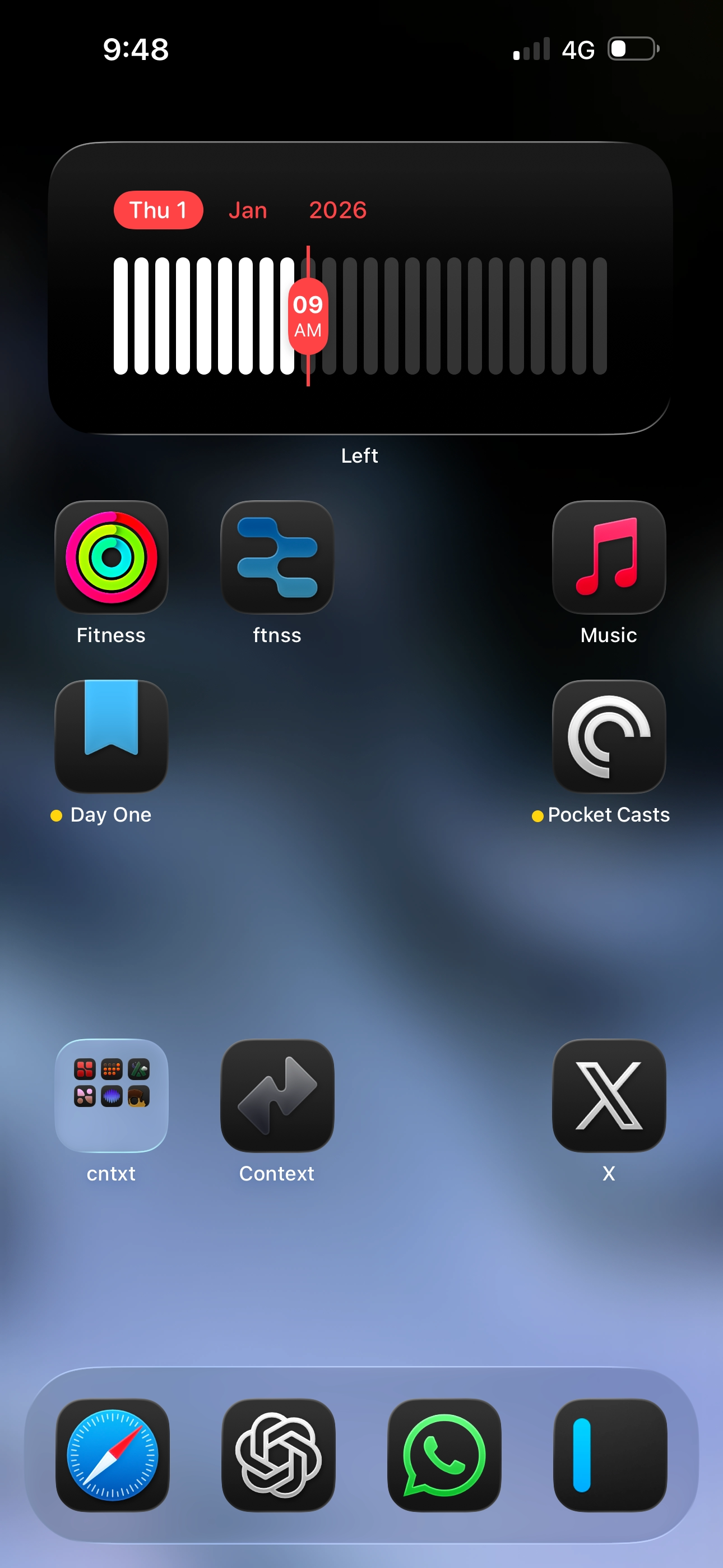Screen dimensions: 723x1568
Task: Open Safari from the dock
Action: click(x=113, y=1454)
